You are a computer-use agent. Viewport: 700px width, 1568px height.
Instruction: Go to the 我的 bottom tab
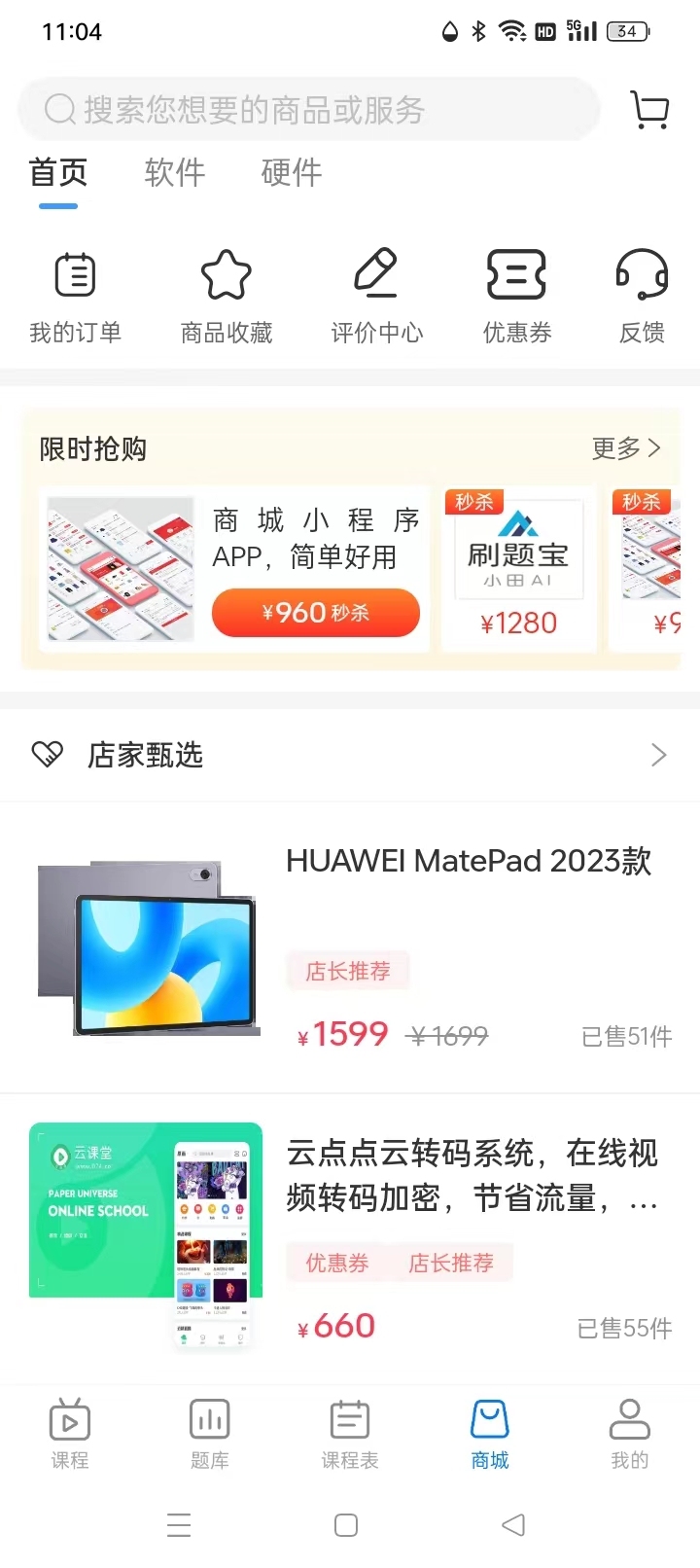[630, 1433]
